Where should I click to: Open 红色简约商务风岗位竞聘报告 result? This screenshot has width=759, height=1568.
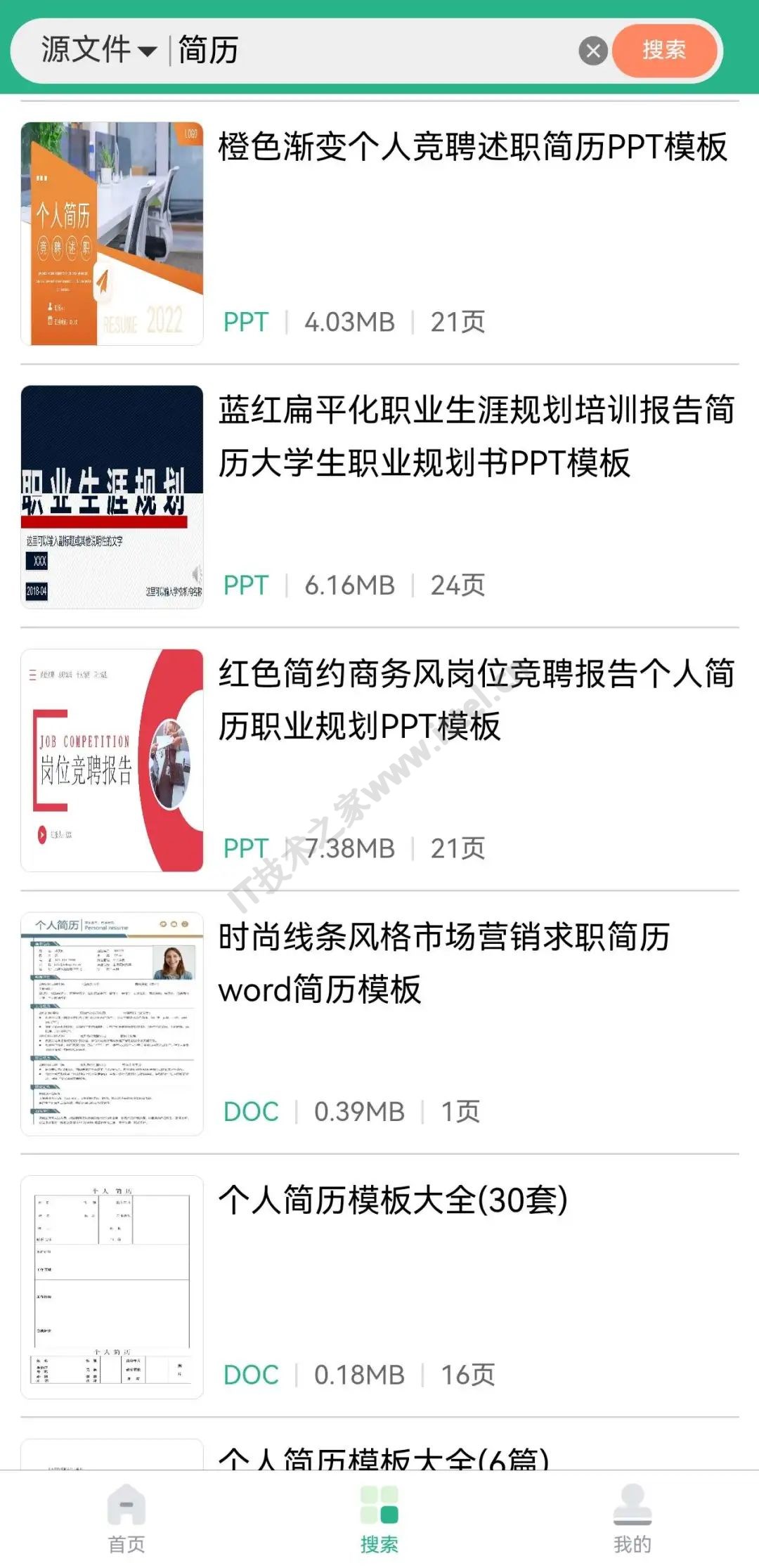379,760
